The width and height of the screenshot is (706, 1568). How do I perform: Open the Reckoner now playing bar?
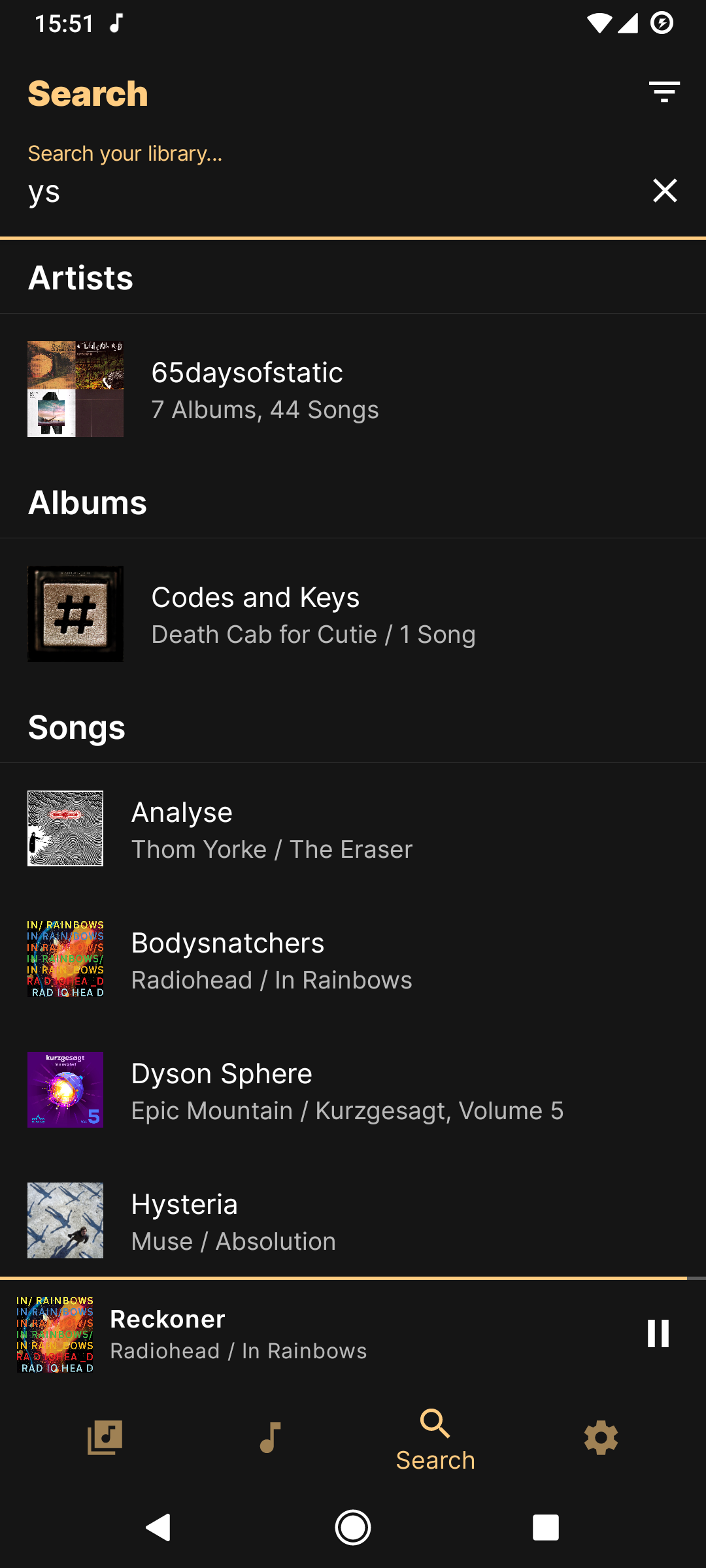point(327,1333)
